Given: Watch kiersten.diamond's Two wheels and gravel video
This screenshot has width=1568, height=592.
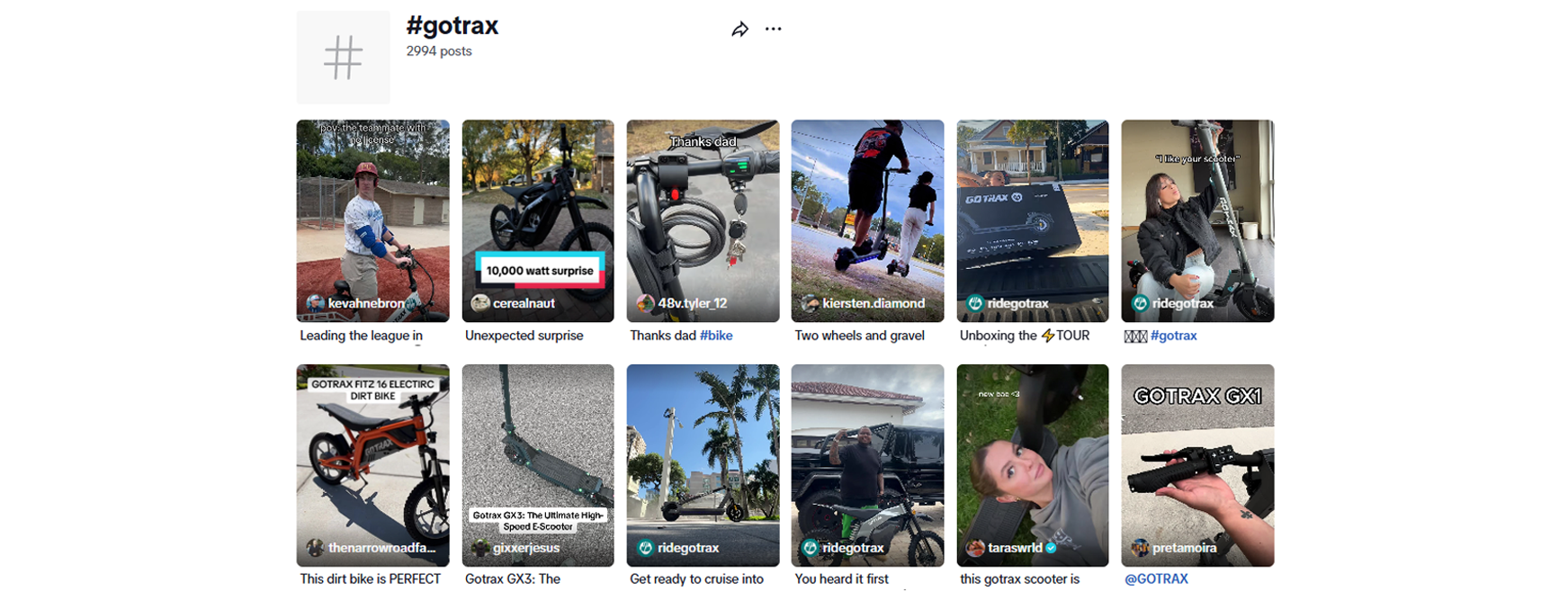Looking at the screenshot, I should [867, 220].
